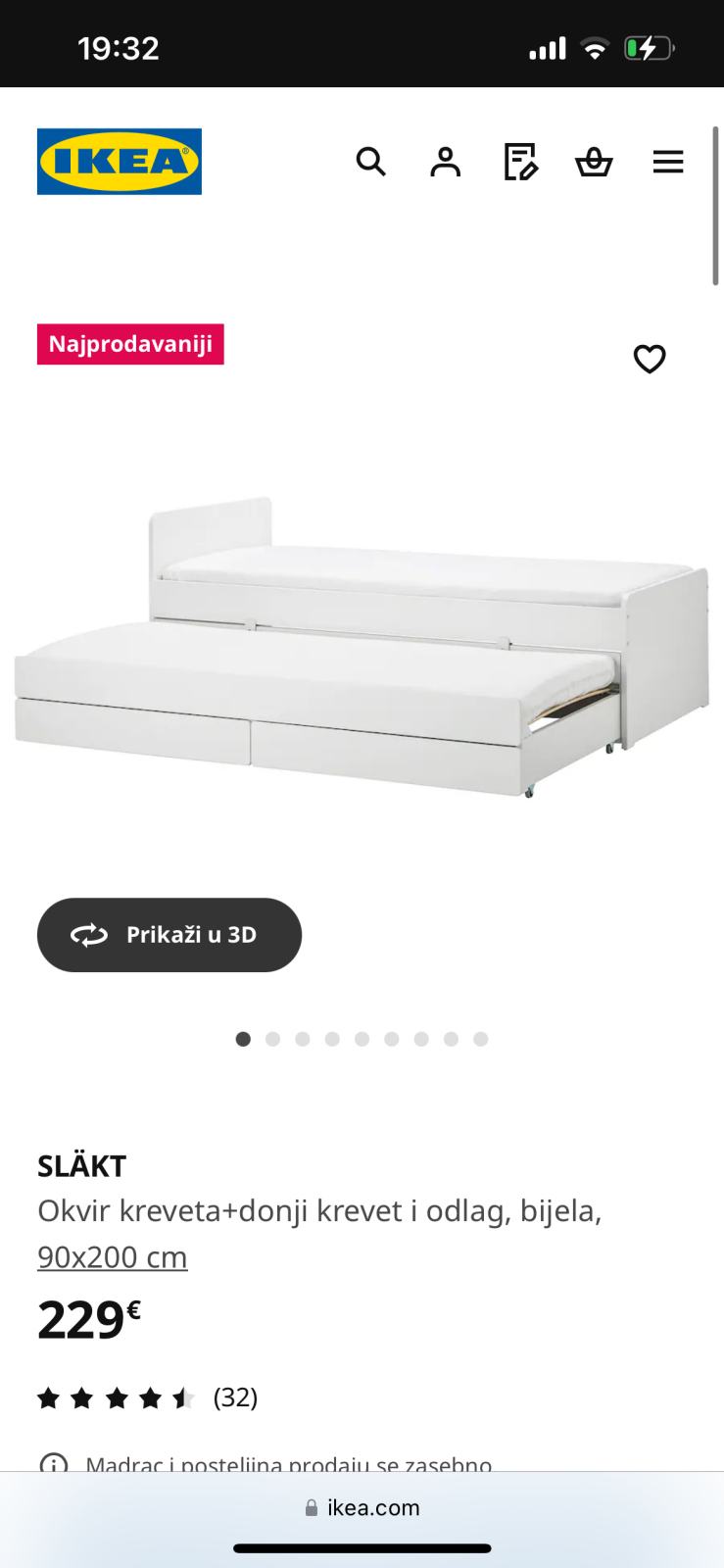Viewport: 724px width, 1568px height.
Task: Open the search icon
Action: [370, 162]
